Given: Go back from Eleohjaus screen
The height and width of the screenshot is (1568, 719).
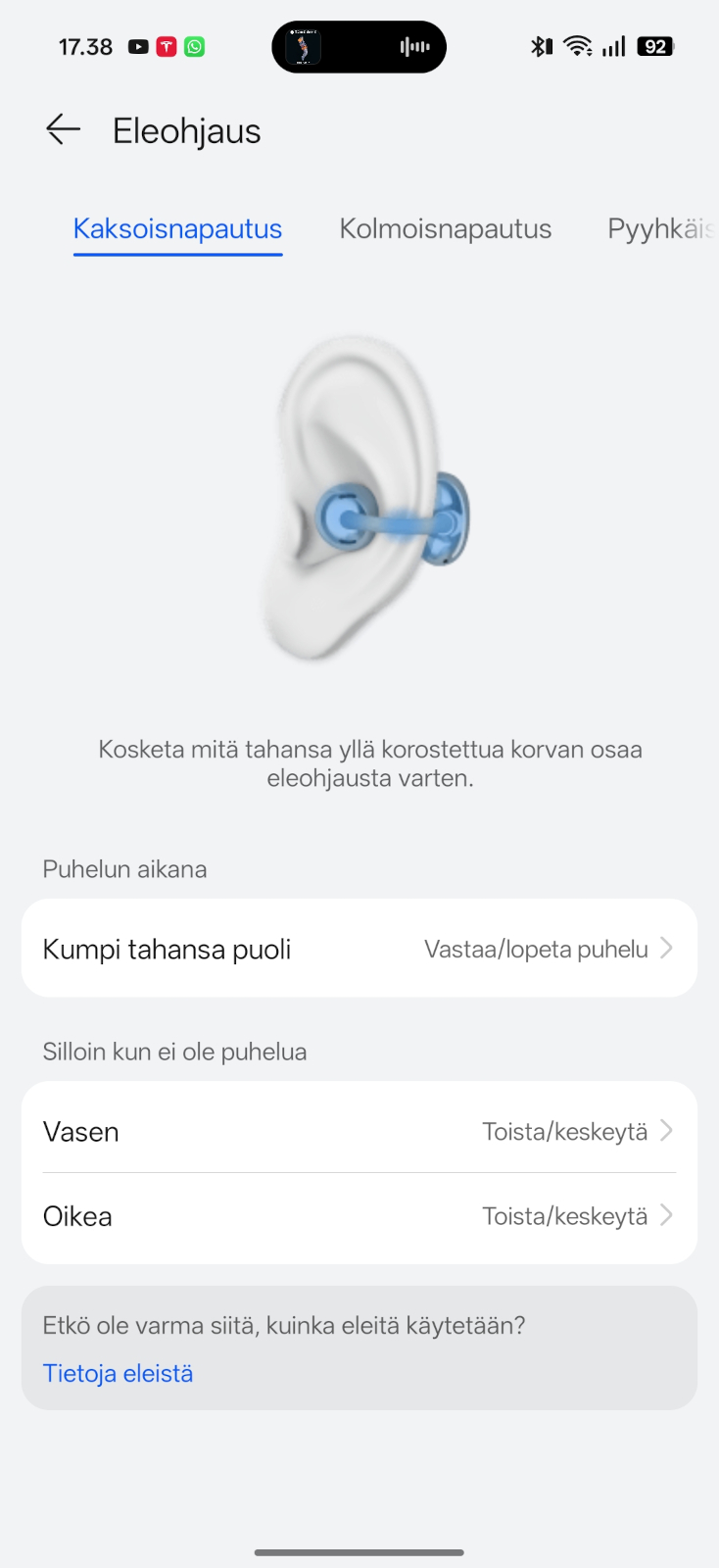Looking at the screenshot, I should [63, 130].
